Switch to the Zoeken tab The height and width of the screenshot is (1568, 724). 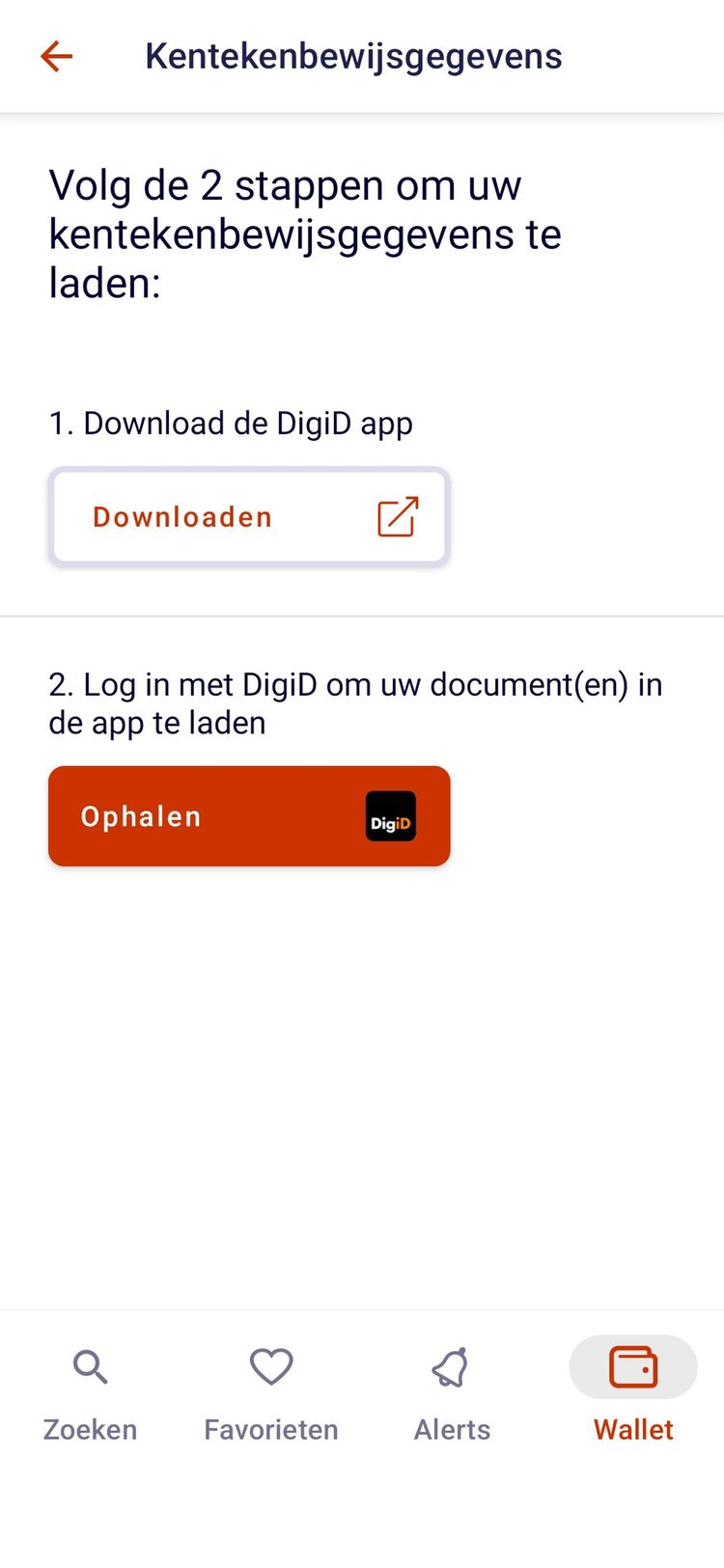90,1389
